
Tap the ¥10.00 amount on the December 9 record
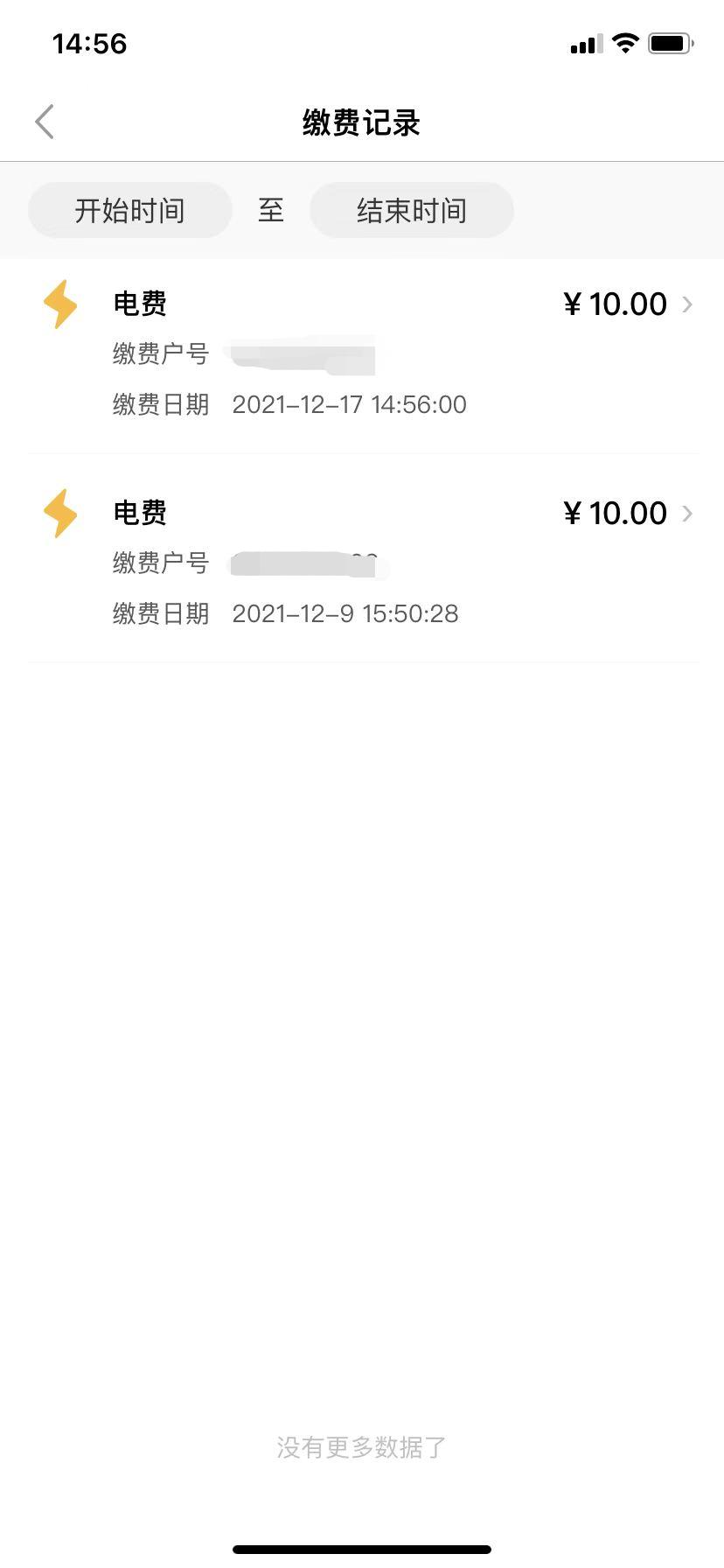pyautogui.click(x=615, y=513)
